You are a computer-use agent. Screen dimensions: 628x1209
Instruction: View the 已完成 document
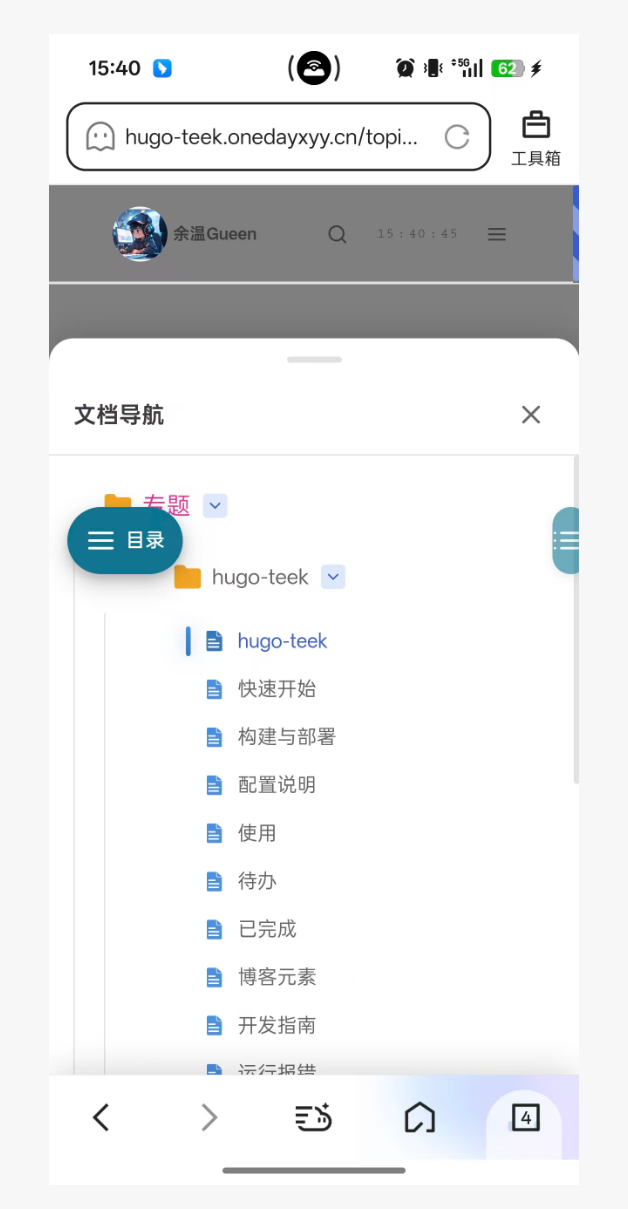(x=267, y=929)
